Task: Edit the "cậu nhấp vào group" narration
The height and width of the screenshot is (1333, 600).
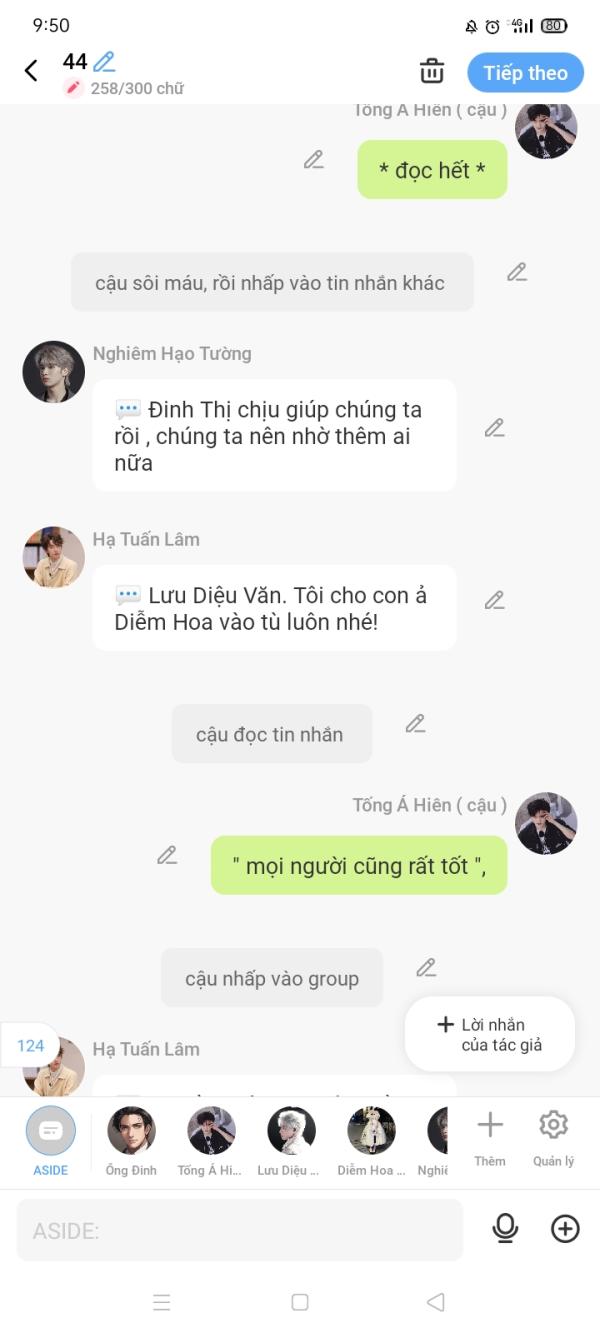Action: (426, 968)
